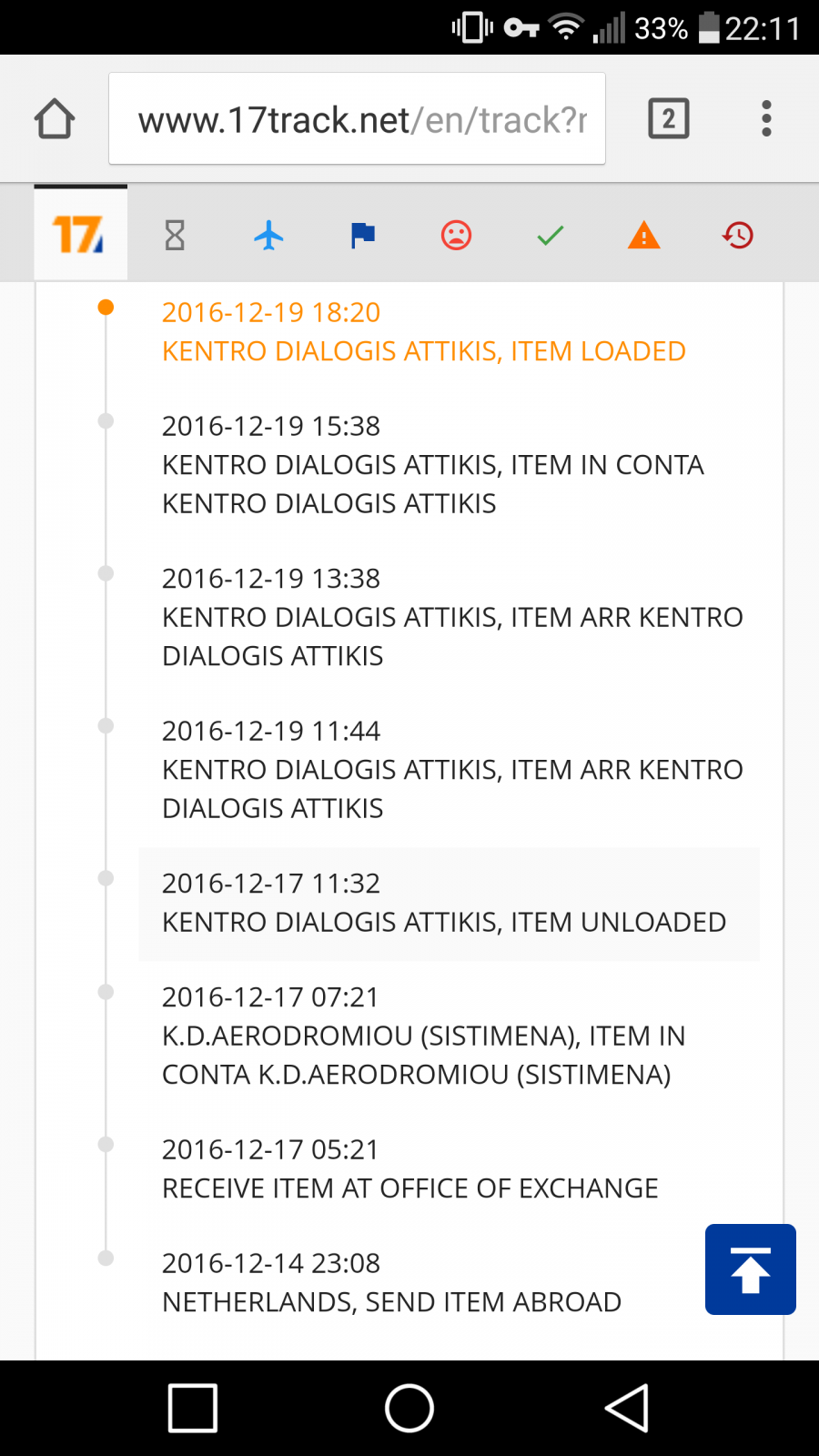Open the tab switcher showing 2 tabs
Viewport: 819px width, 1456px height.
(669, 119)
